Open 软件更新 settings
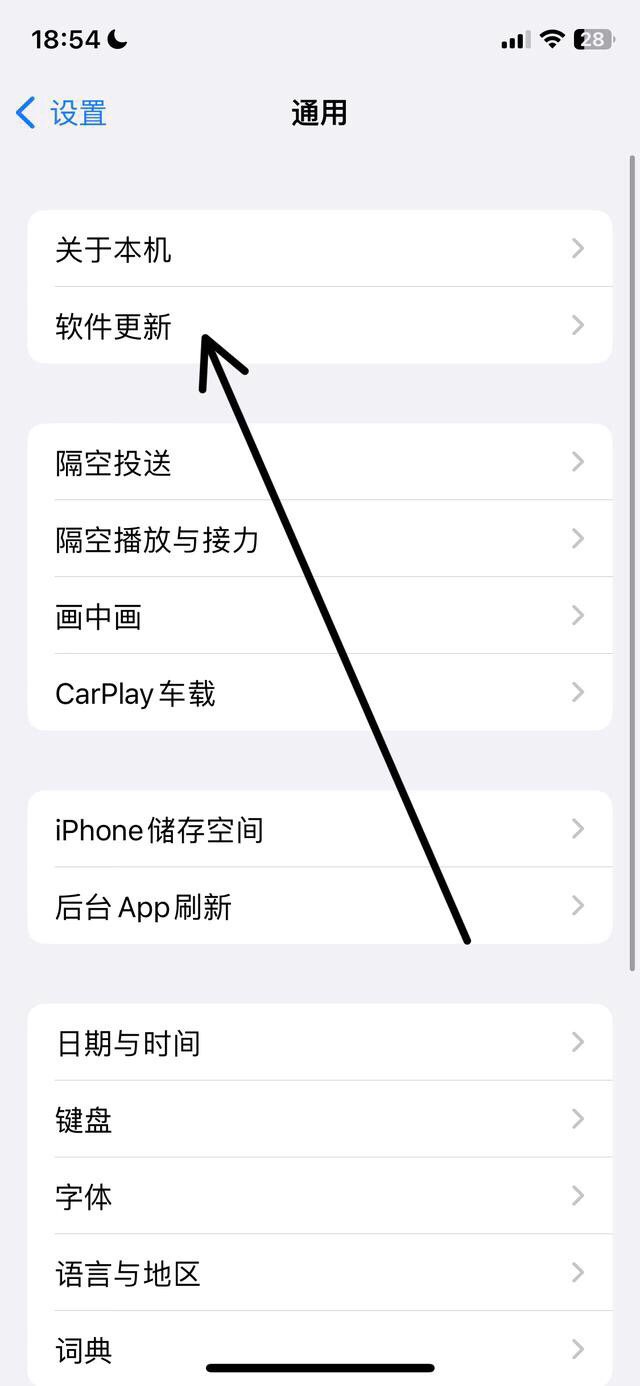Screen dimensions: 640x1386 319,326
